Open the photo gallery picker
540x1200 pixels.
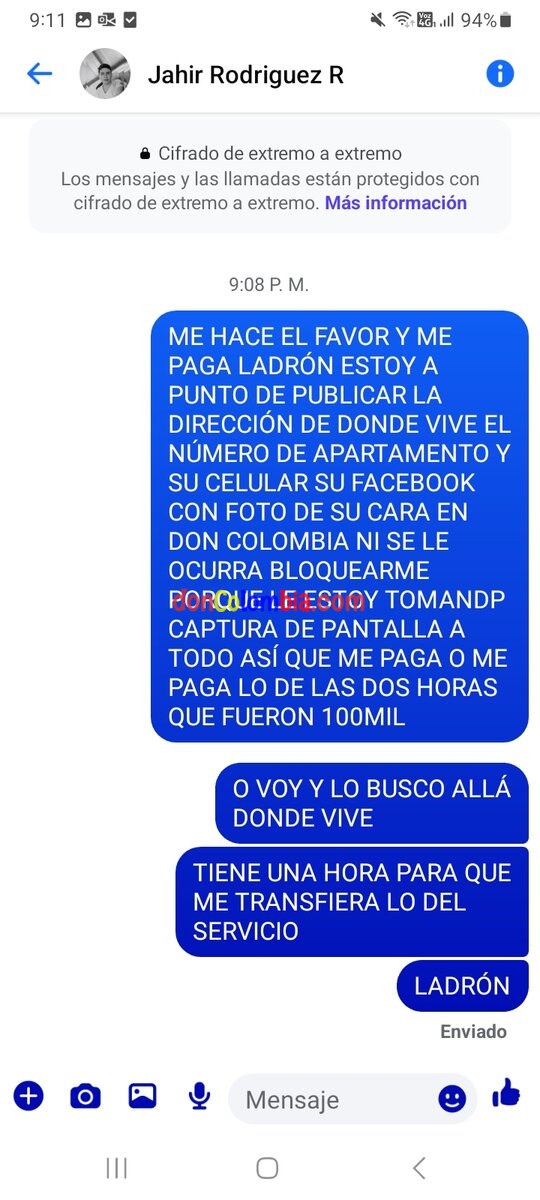tap(143, 1096)
